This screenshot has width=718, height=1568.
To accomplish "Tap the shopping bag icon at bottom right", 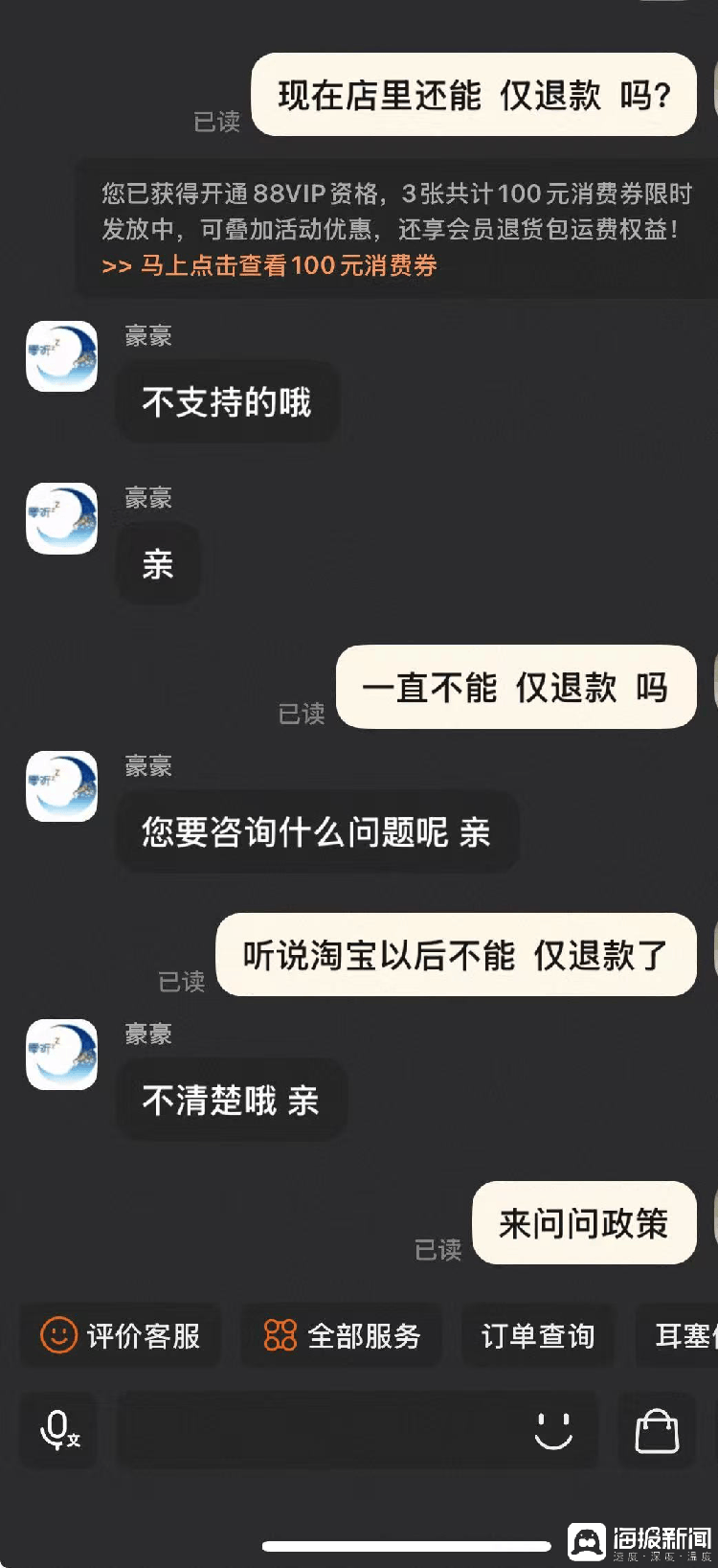I will coord(656,1429).
